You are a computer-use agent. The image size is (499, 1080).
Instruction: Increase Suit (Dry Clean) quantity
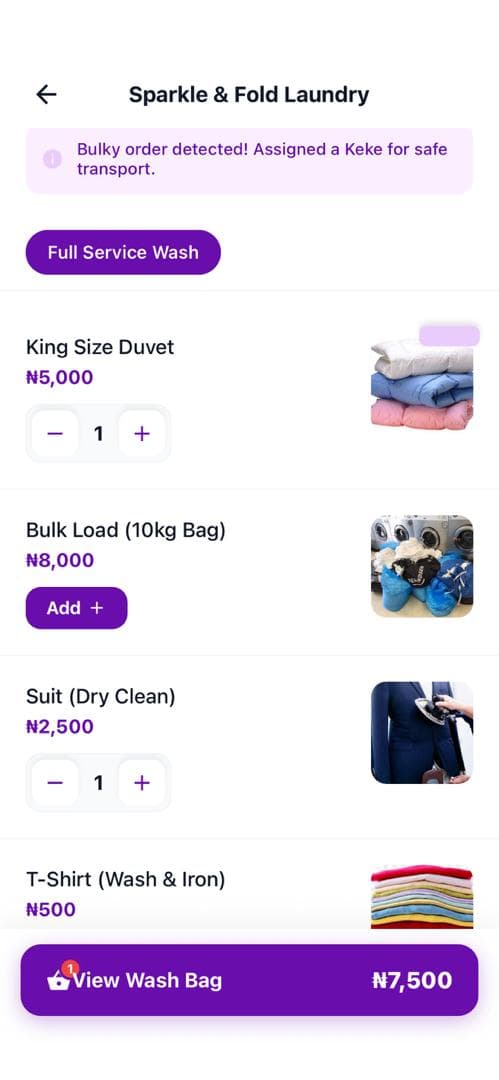pos(142,782)
